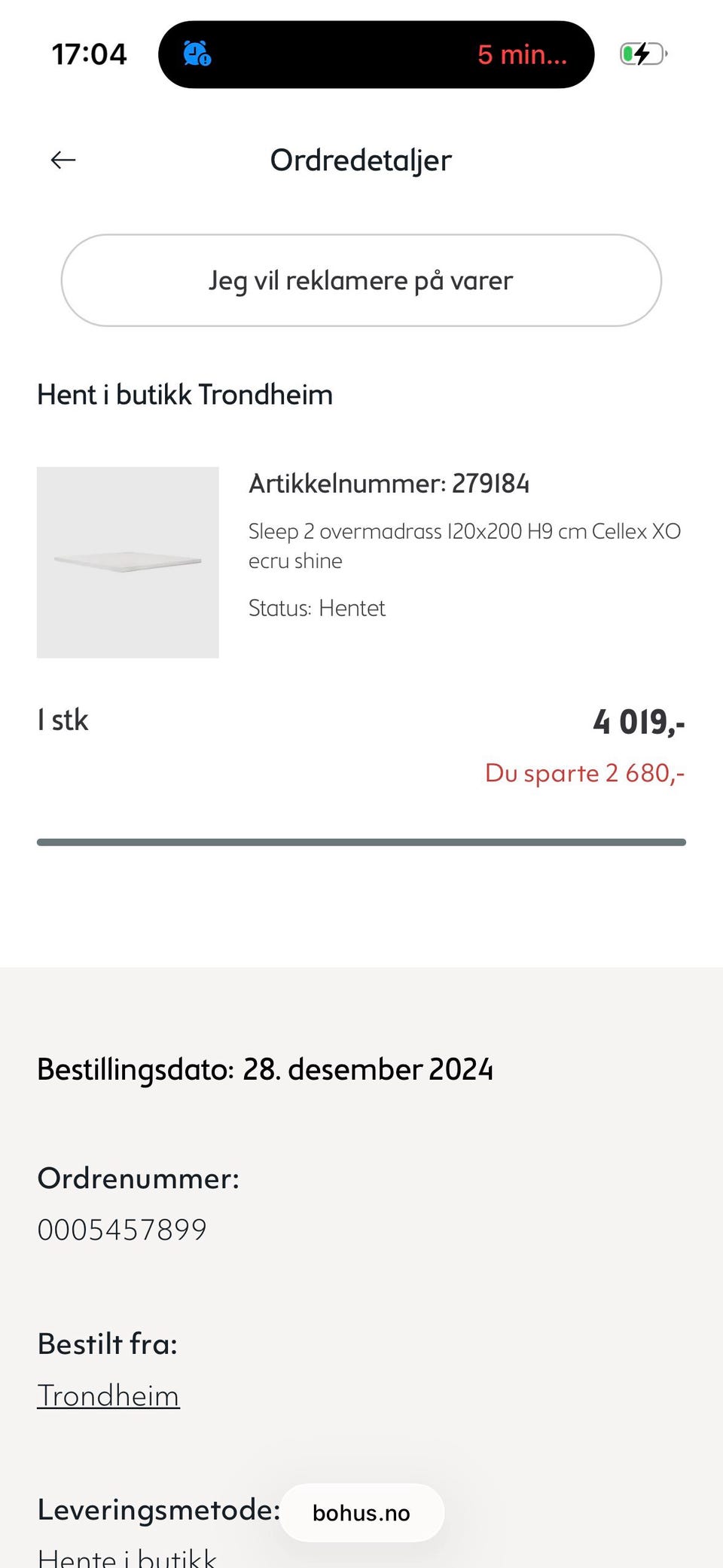Screen dimensions: 723x1568
Task: Tap the Status: Hentet label
Action: click(317, 607)
